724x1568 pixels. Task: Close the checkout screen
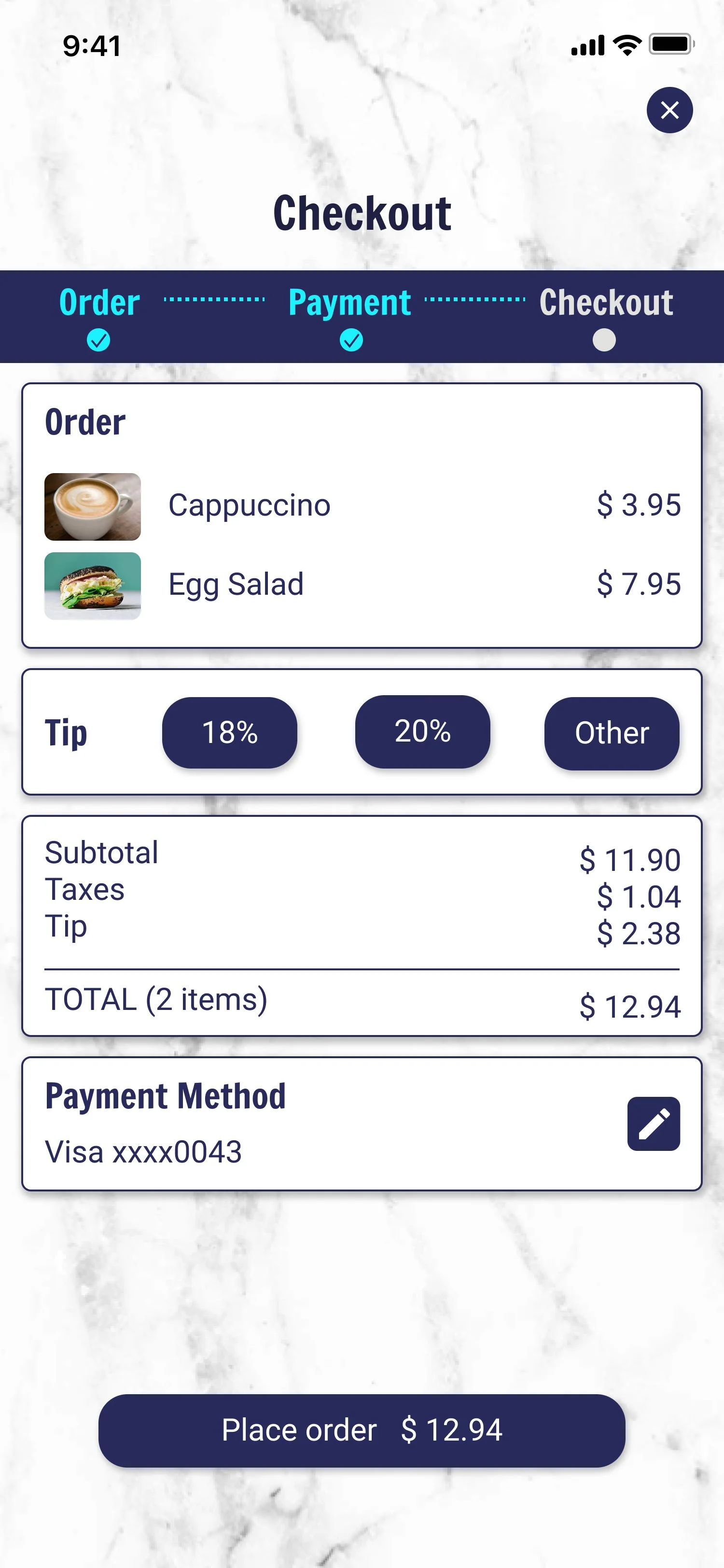669,110
